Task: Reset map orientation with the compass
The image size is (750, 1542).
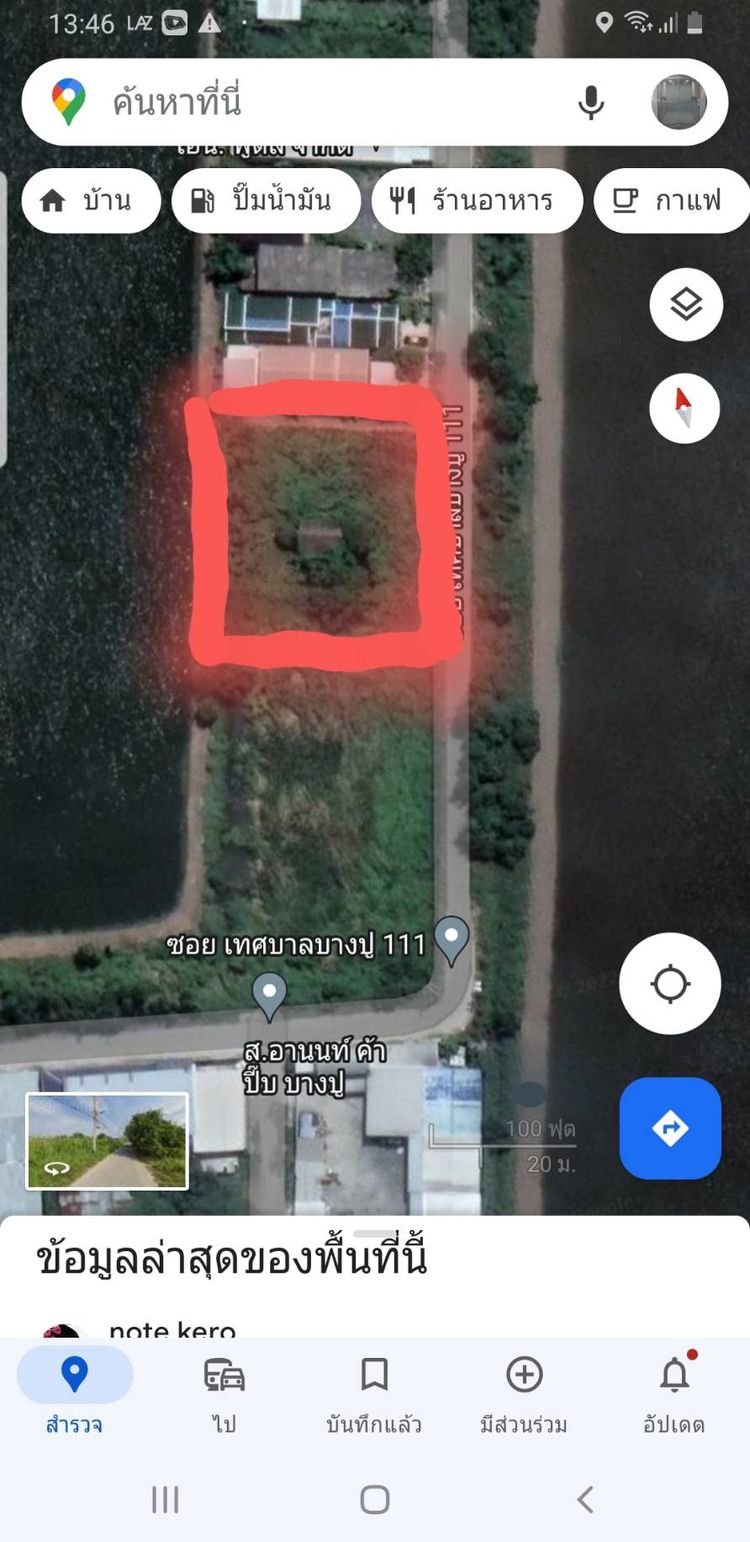Action: coord(684,408)
